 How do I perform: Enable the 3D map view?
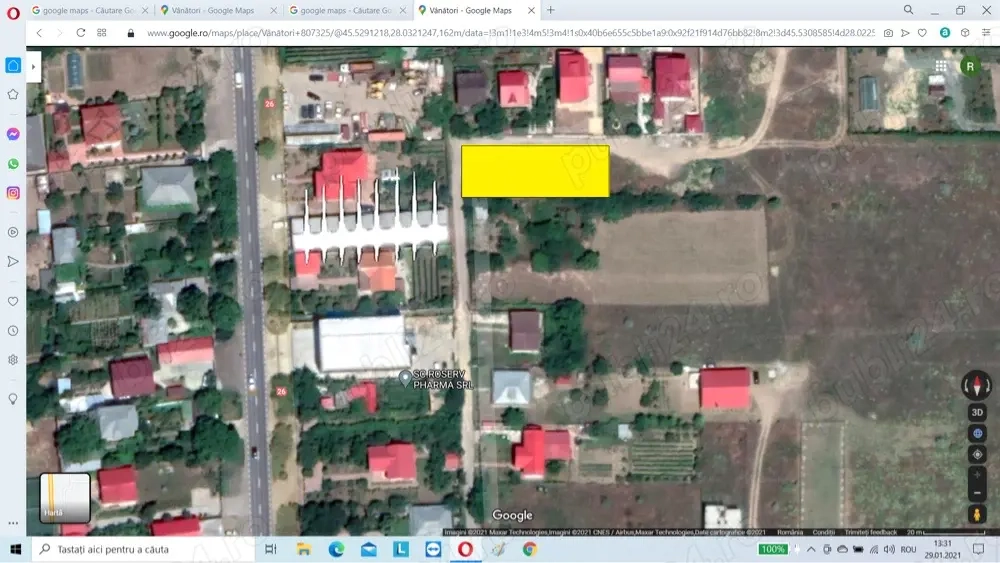click(x=977, y=412)
